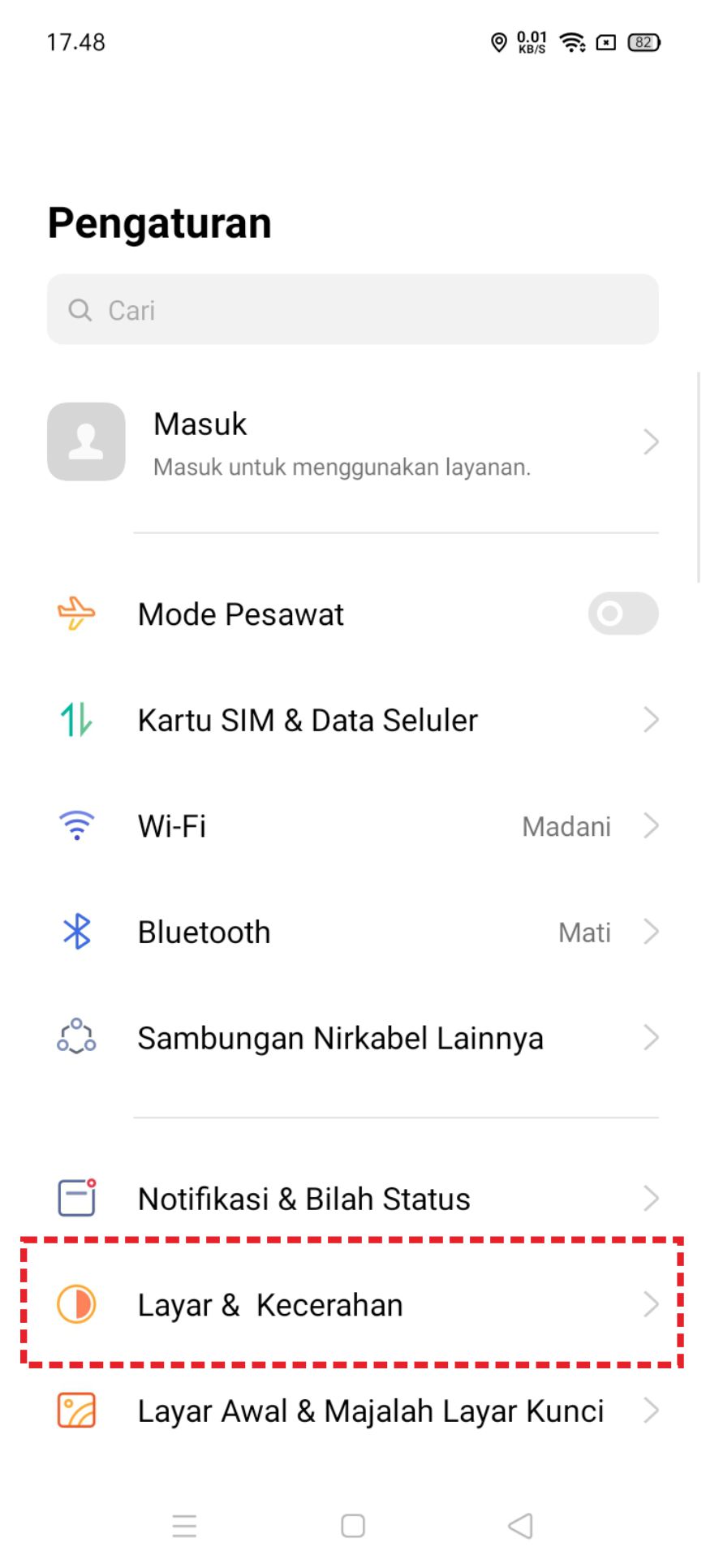Open Sambungan Nirkabel Lainnya
This screenshot has width=706, height=1568.
point(352,1038)
